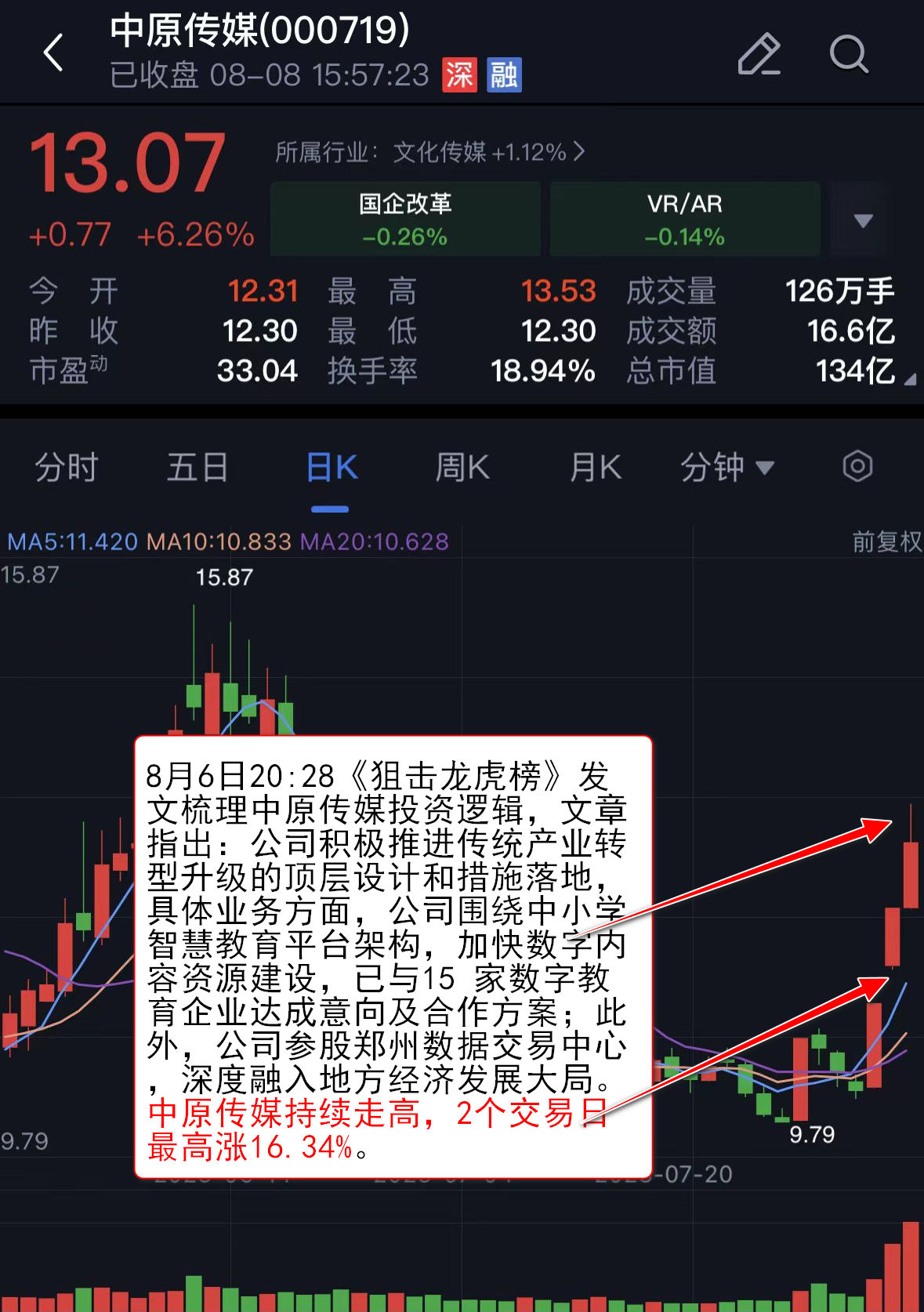Viewport: 924px width, 1312px height.
Task: Expand more quote details next to 总市值
Action: pos(909,379)
